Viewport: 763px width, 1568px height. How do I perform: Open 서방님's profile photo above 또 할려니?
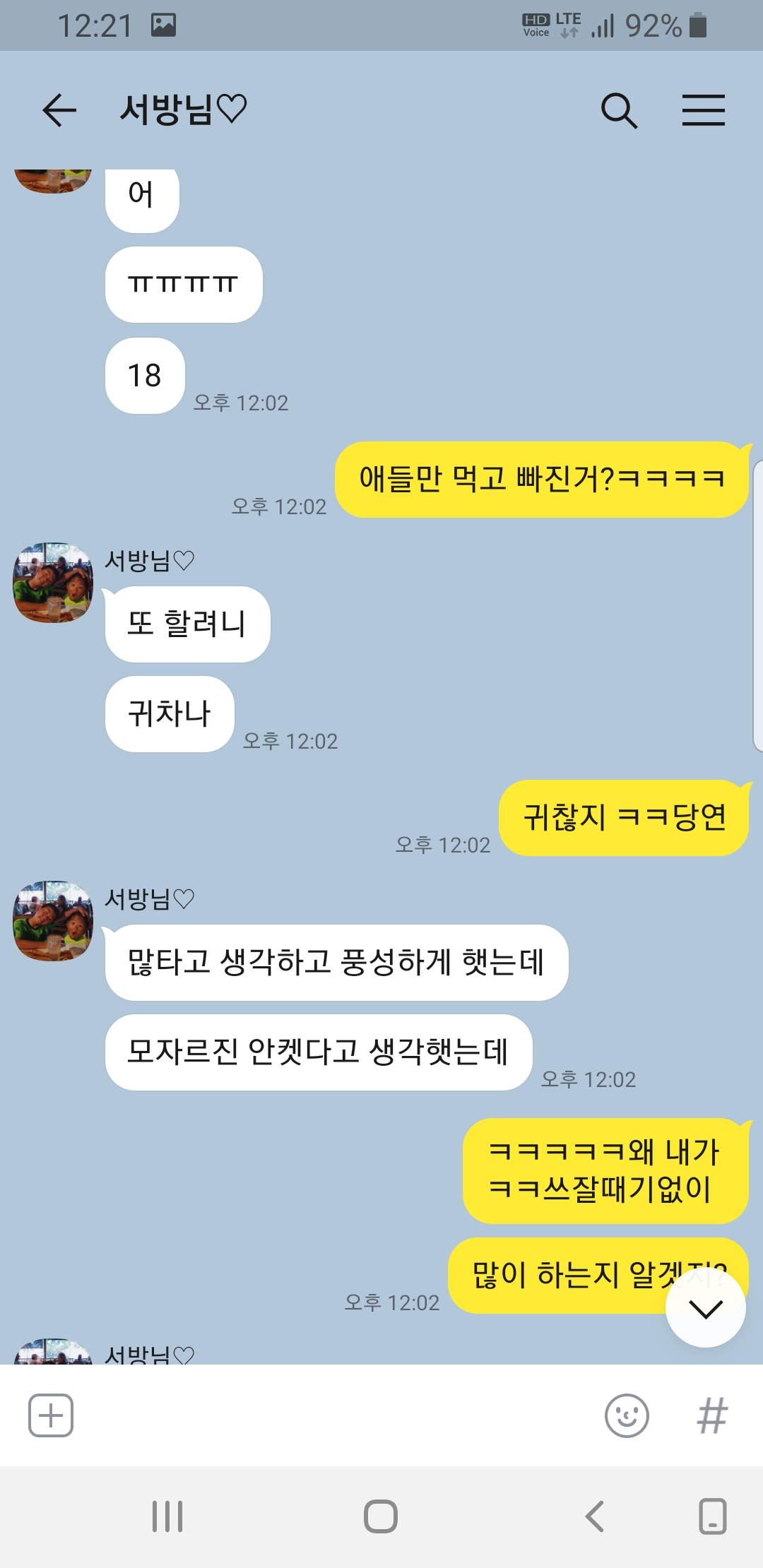[x=53, y=583]
